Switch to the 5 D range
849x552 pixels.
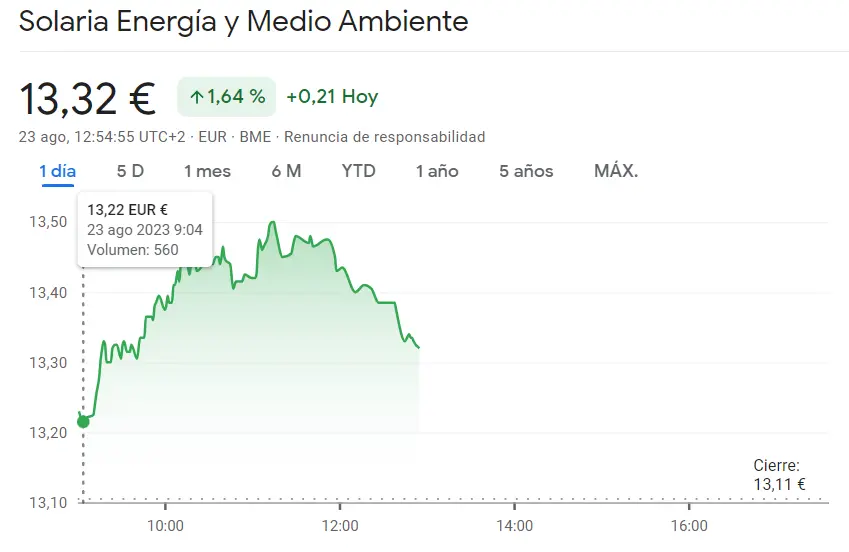coord(130,171)
